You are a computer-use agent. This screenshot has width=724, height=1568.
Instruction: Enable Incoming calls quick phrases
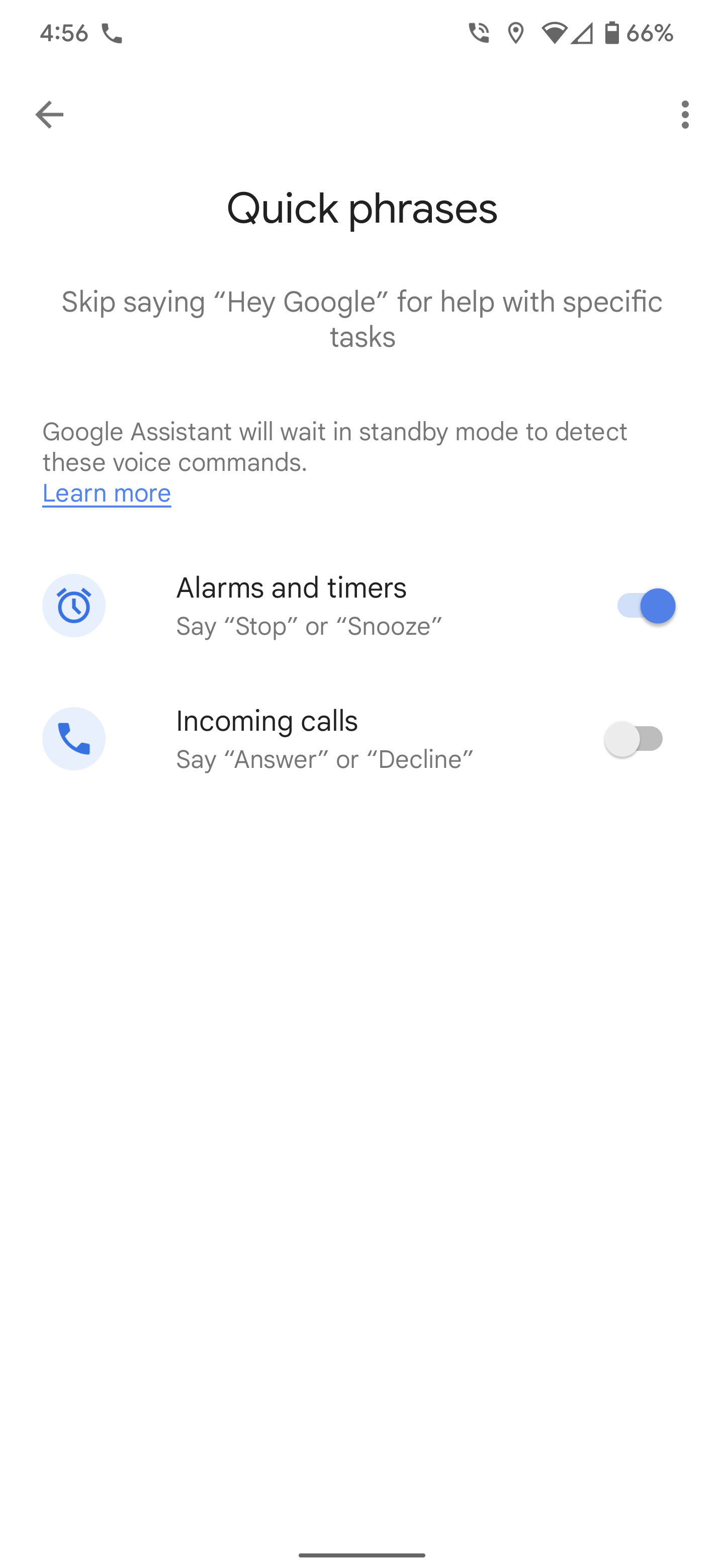(633, 739)
